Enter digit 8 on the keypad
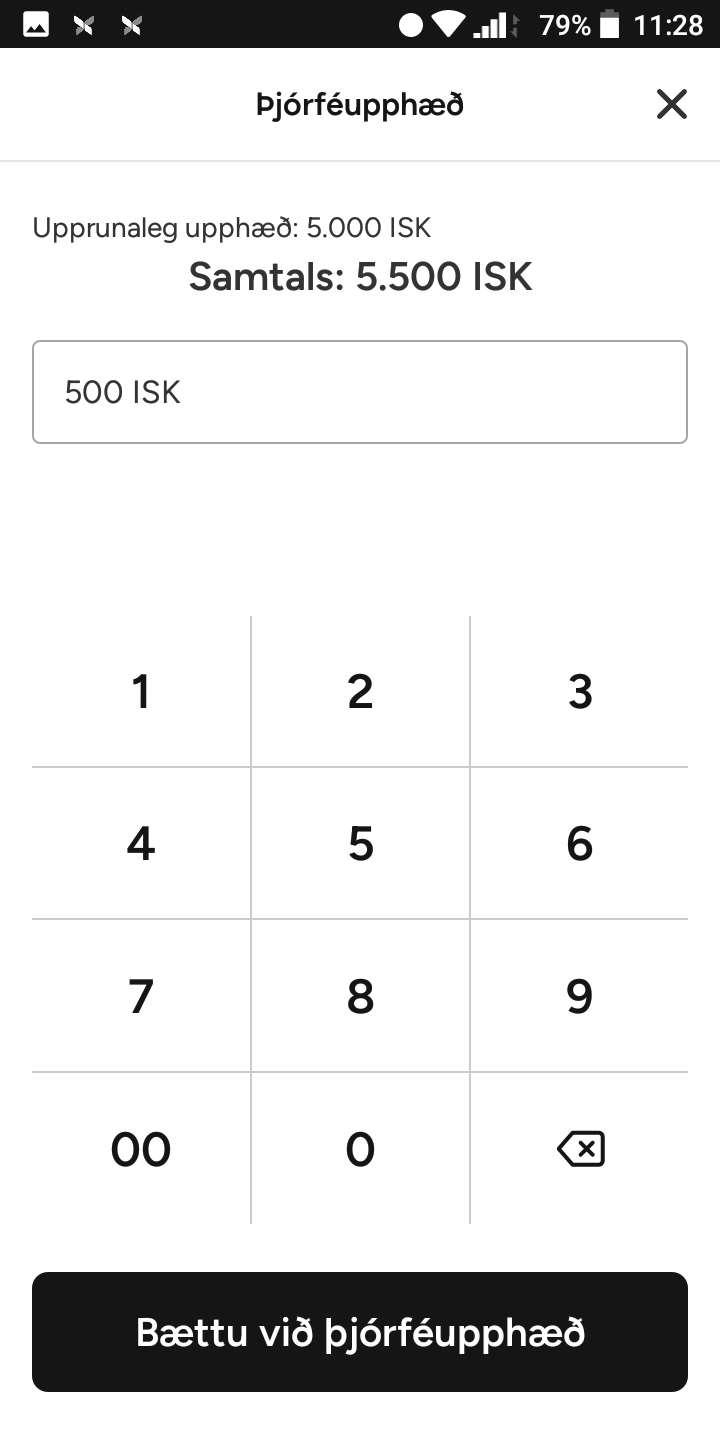The height and width of the screenshot is (1440, 720). 360,996
